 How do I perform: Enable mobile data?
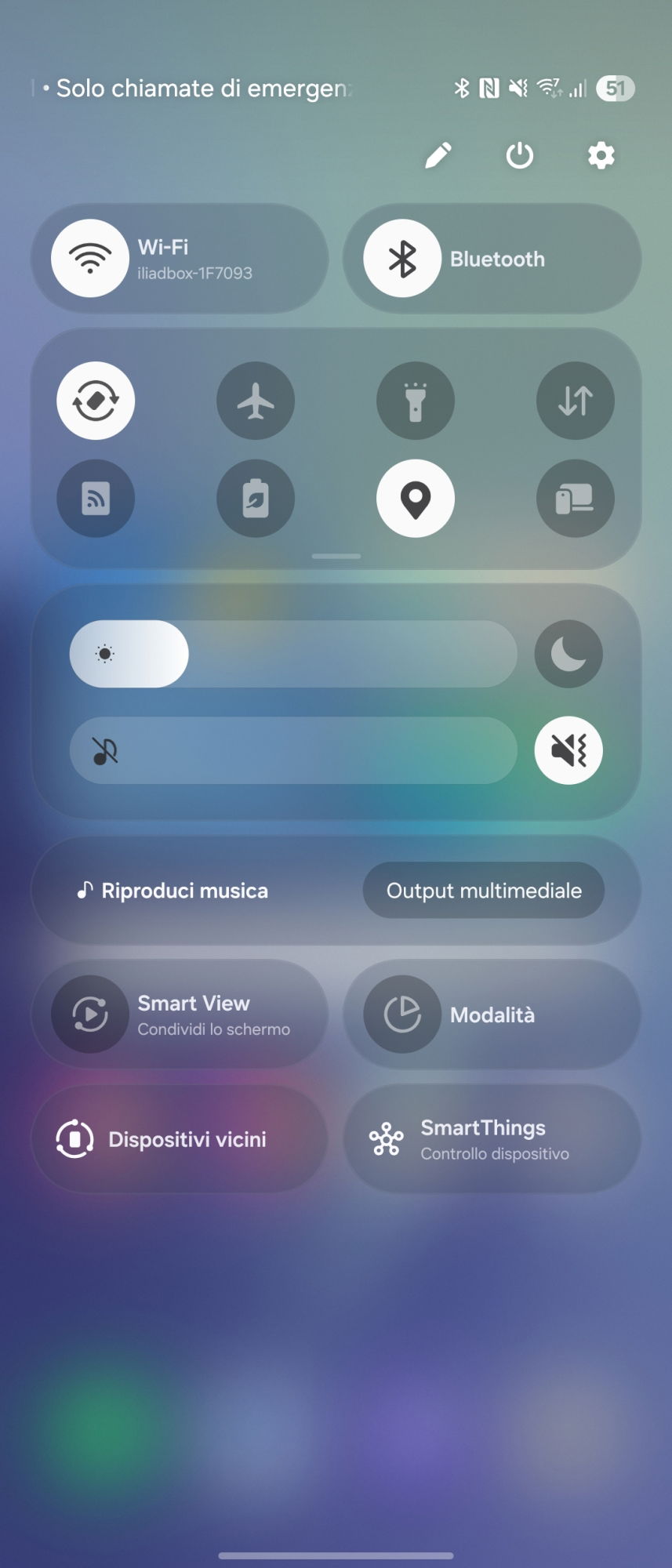point(575,401)
